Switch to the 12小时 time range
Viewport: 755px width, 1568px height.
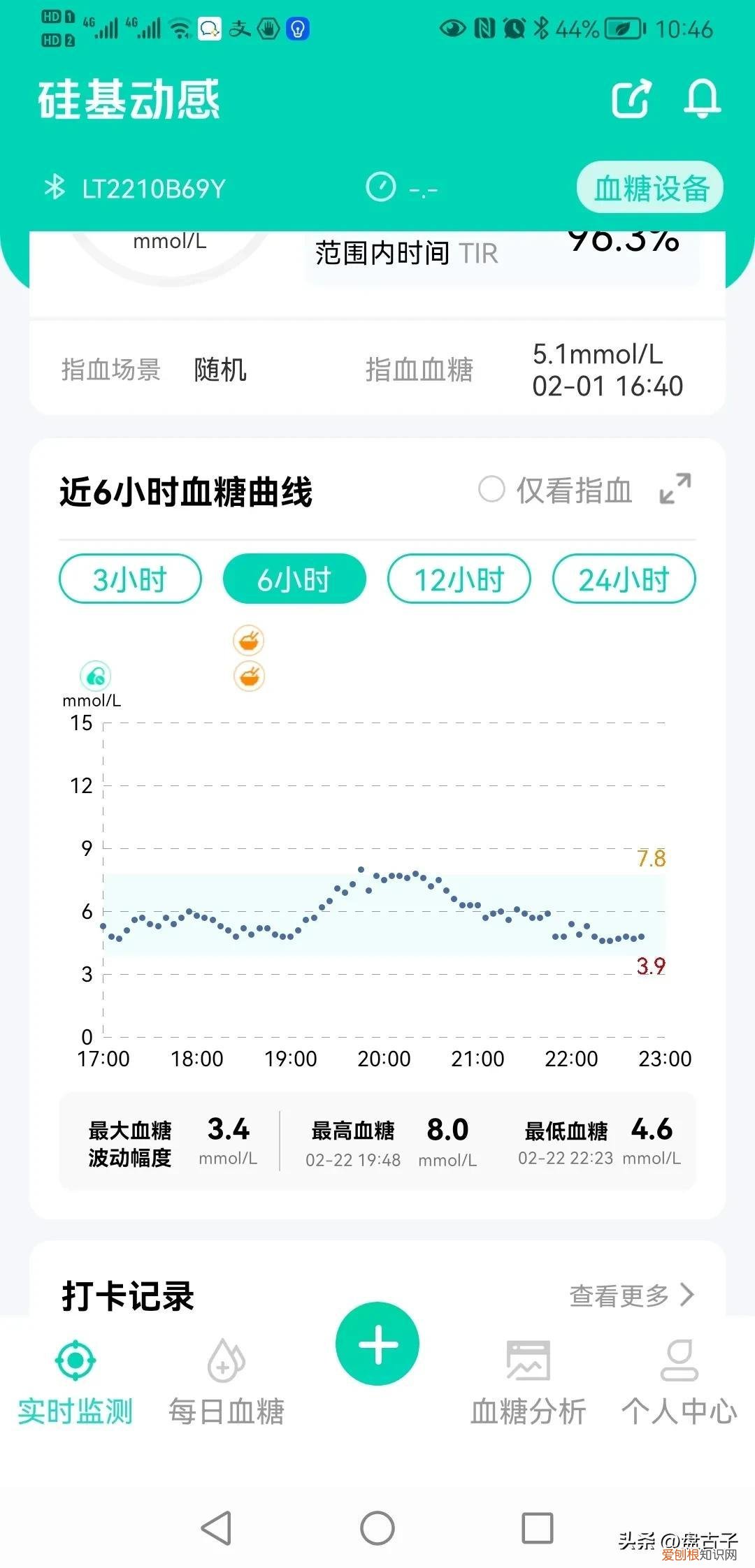pyautogui.click(x=459, y=579)
